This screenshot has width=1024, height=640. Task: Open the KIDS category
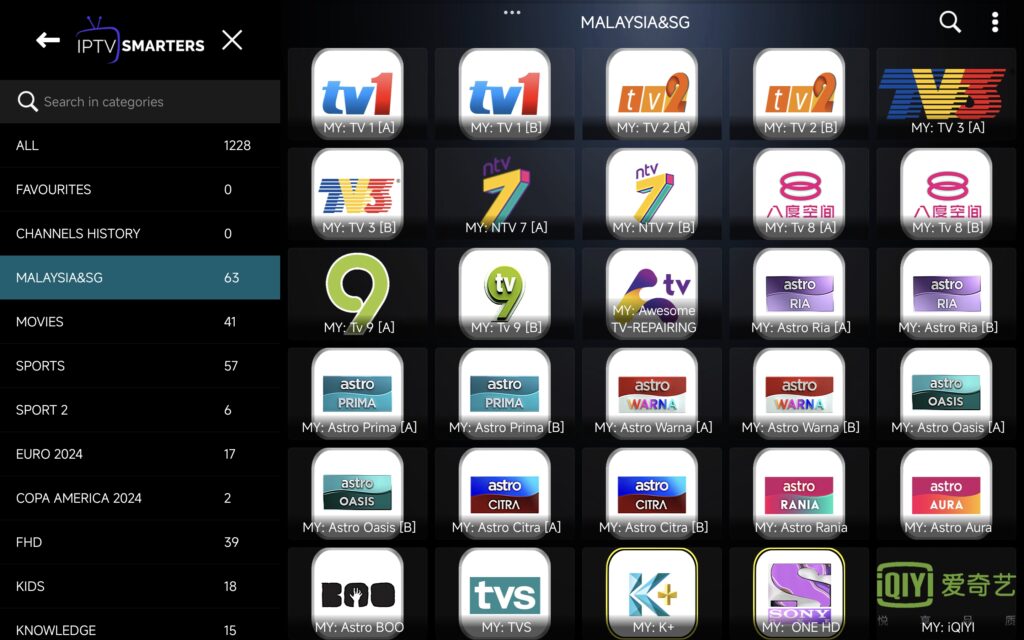click(140, 585)
